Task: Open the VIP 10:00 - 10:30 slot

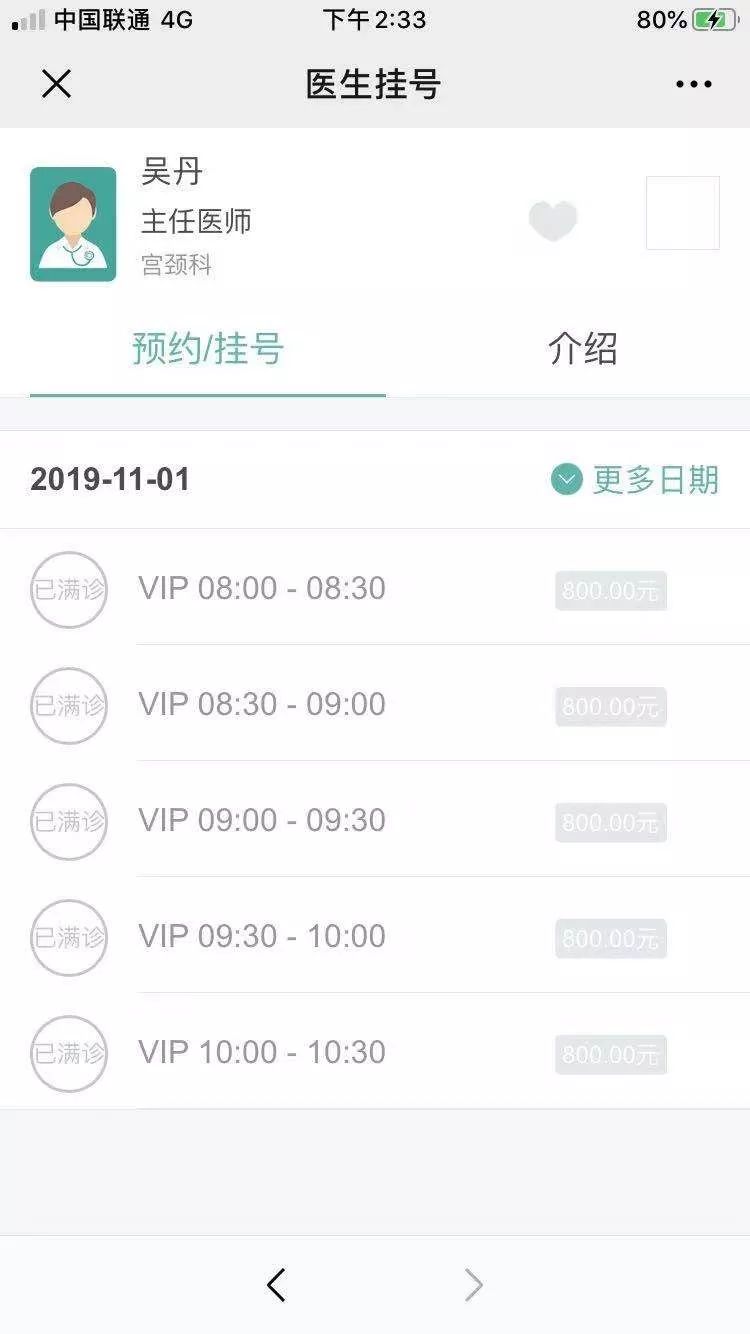Action: 375,1052
